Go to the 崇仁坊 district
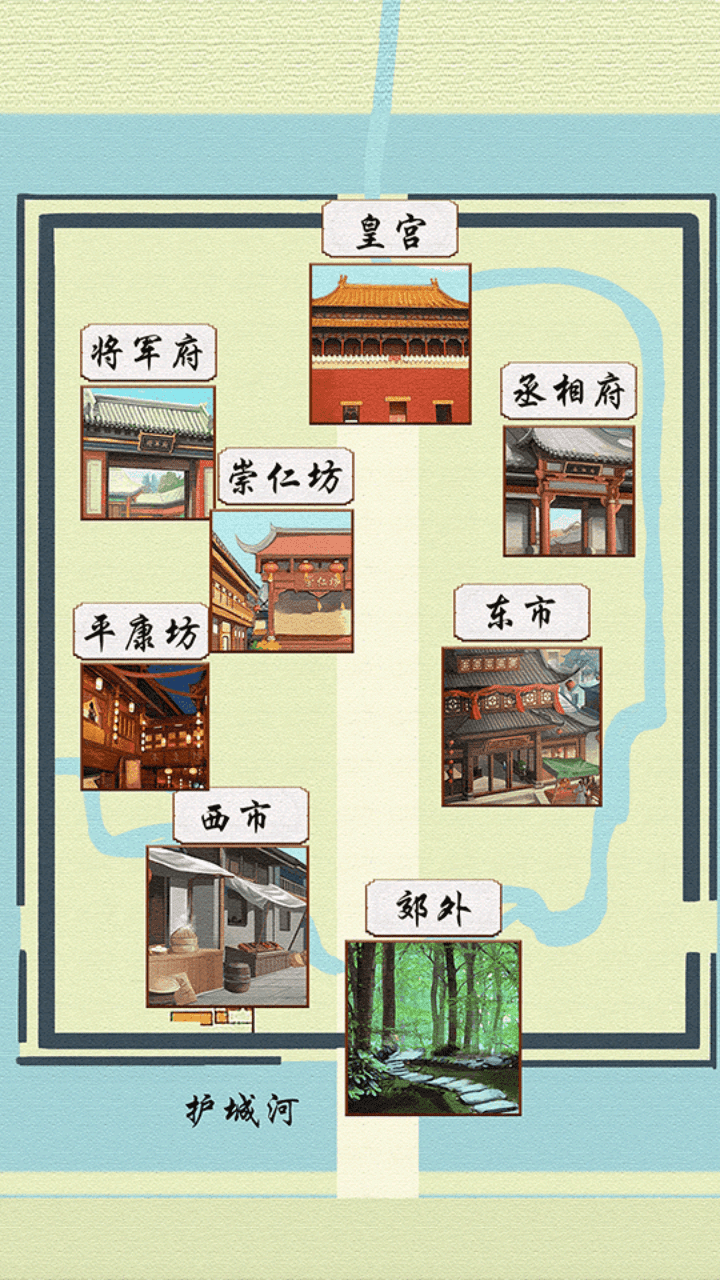Image resolution: width=720 pixels, height=1280 pixels. pos(282,580)
